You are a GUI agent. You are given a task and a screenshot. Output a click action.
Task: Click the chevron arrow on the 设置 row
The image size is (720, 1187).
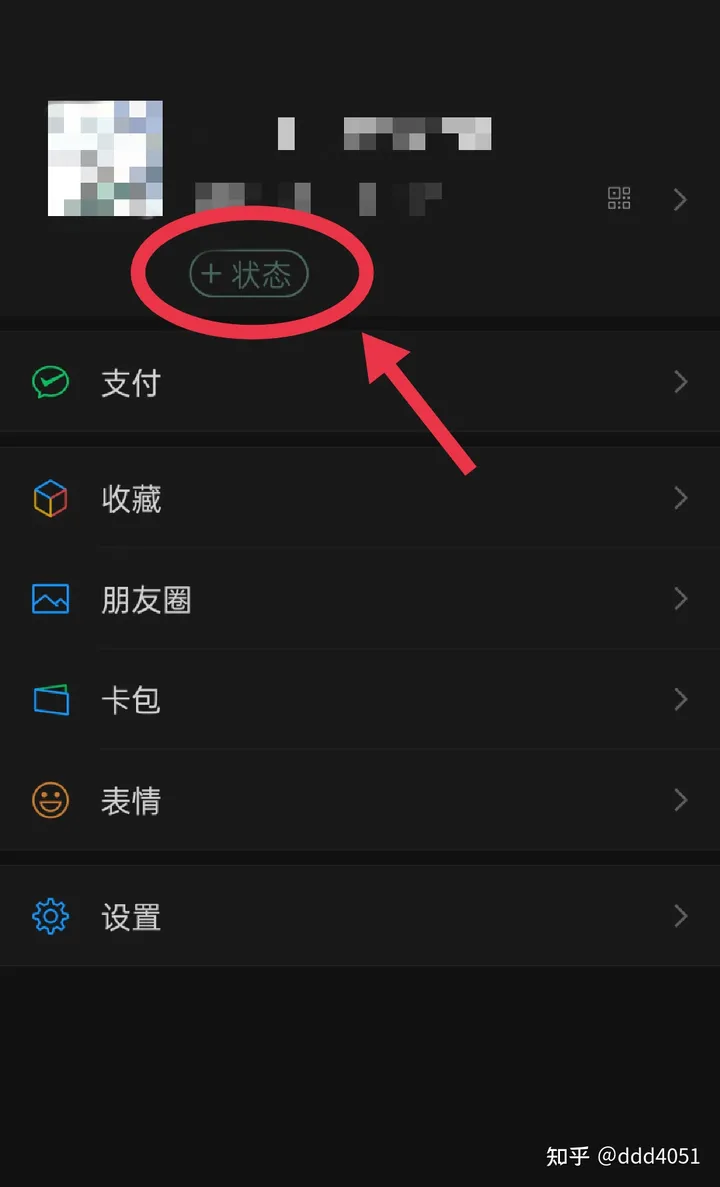681,917
